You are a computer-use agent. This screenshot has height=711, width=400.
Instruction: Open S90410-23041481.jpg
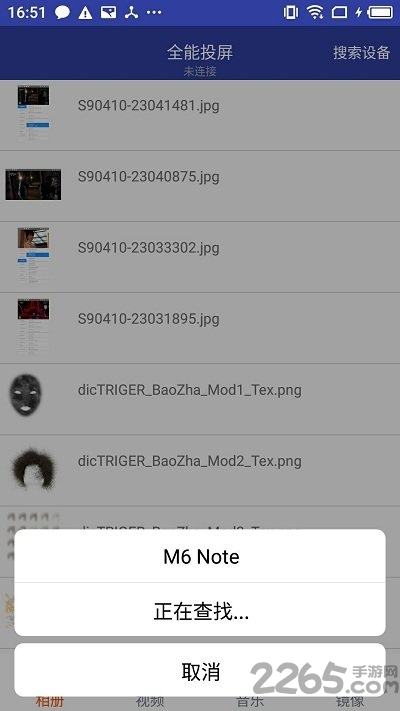pyautogui.click(x=200, y=115)
